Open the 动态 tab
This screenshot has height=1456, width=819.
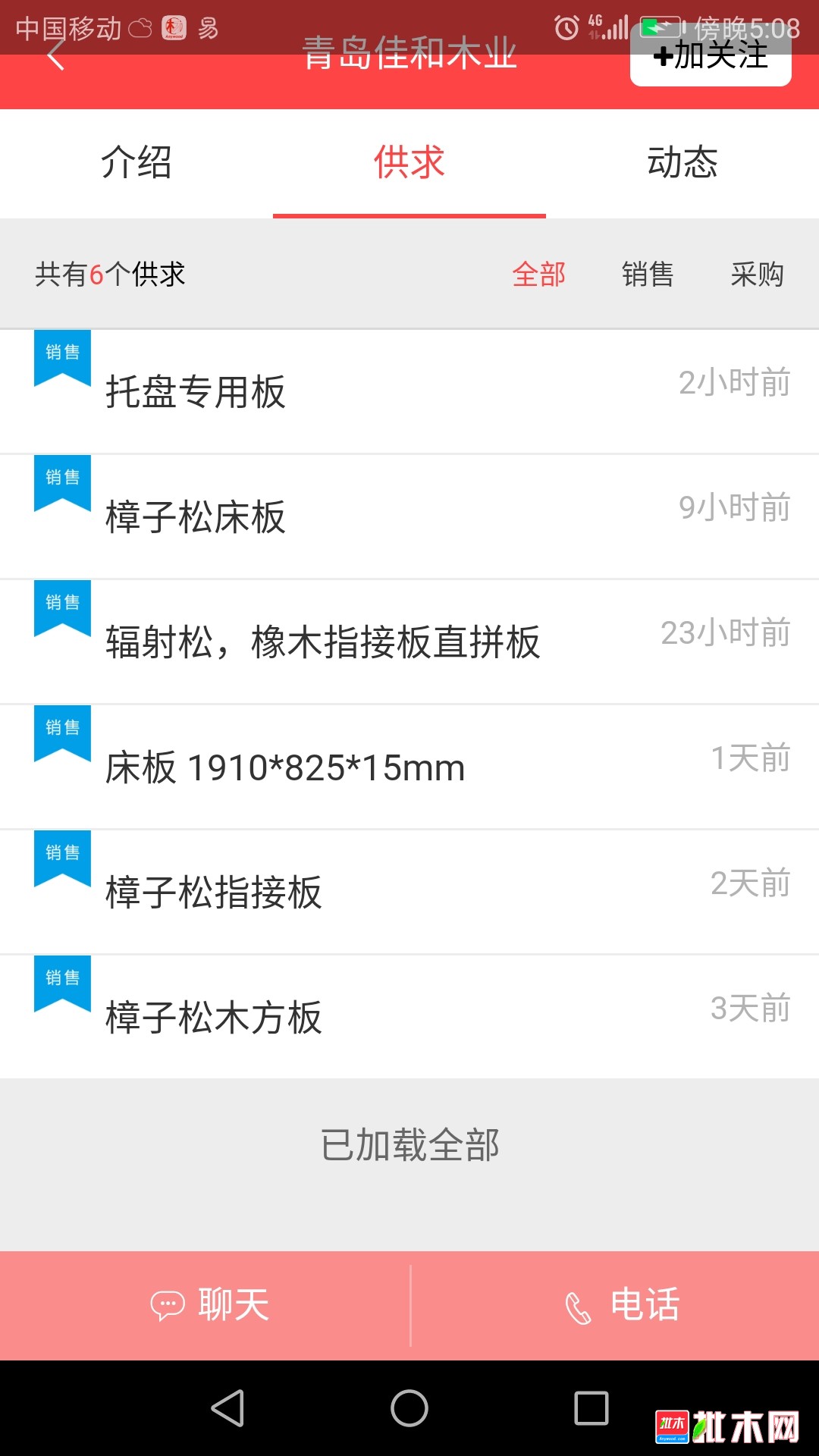click(x=682, y=162)
